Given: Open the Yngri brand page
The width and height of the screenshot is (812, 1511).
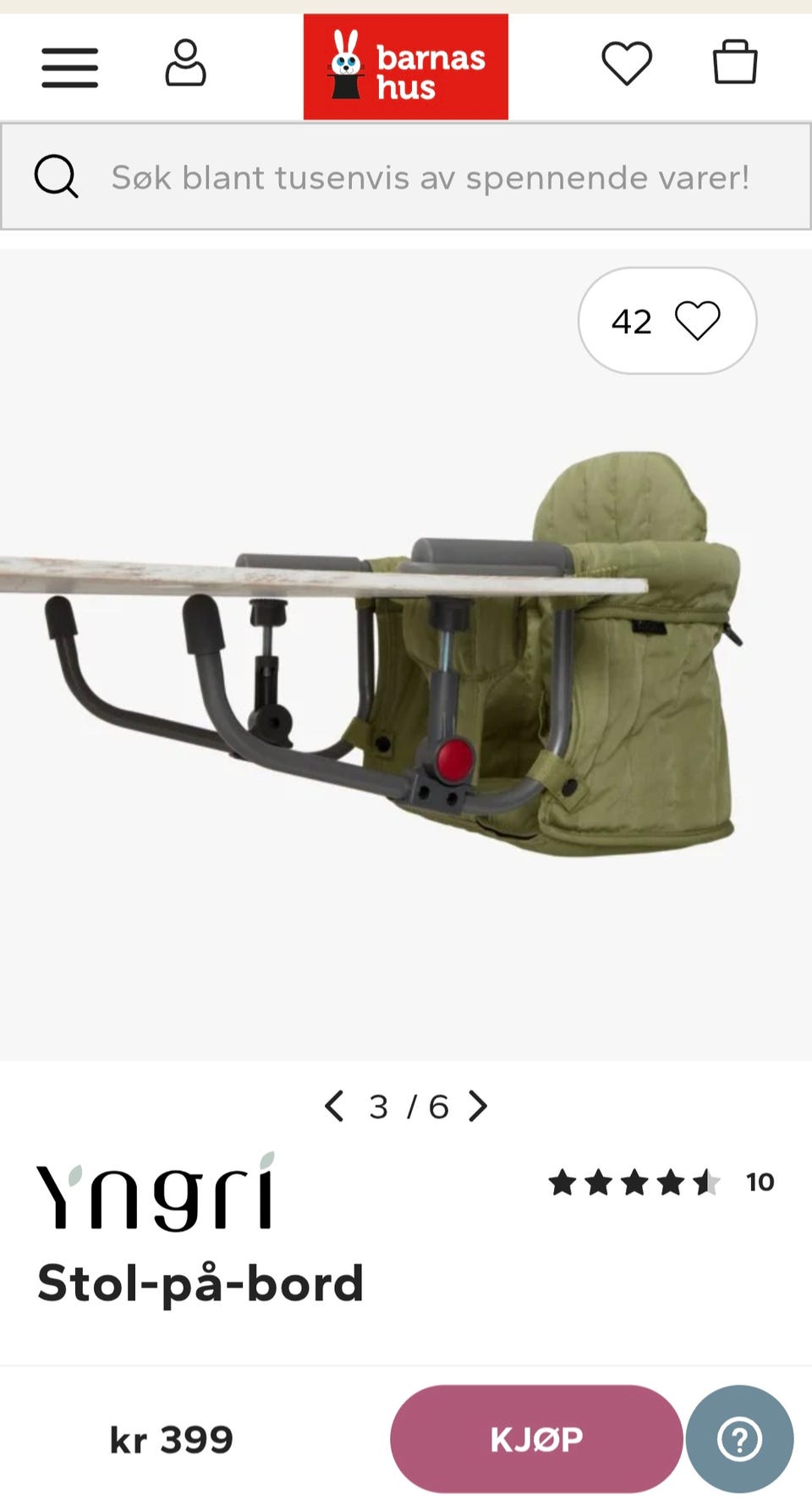Looking at the screenshot, I should click(156, 1192).
